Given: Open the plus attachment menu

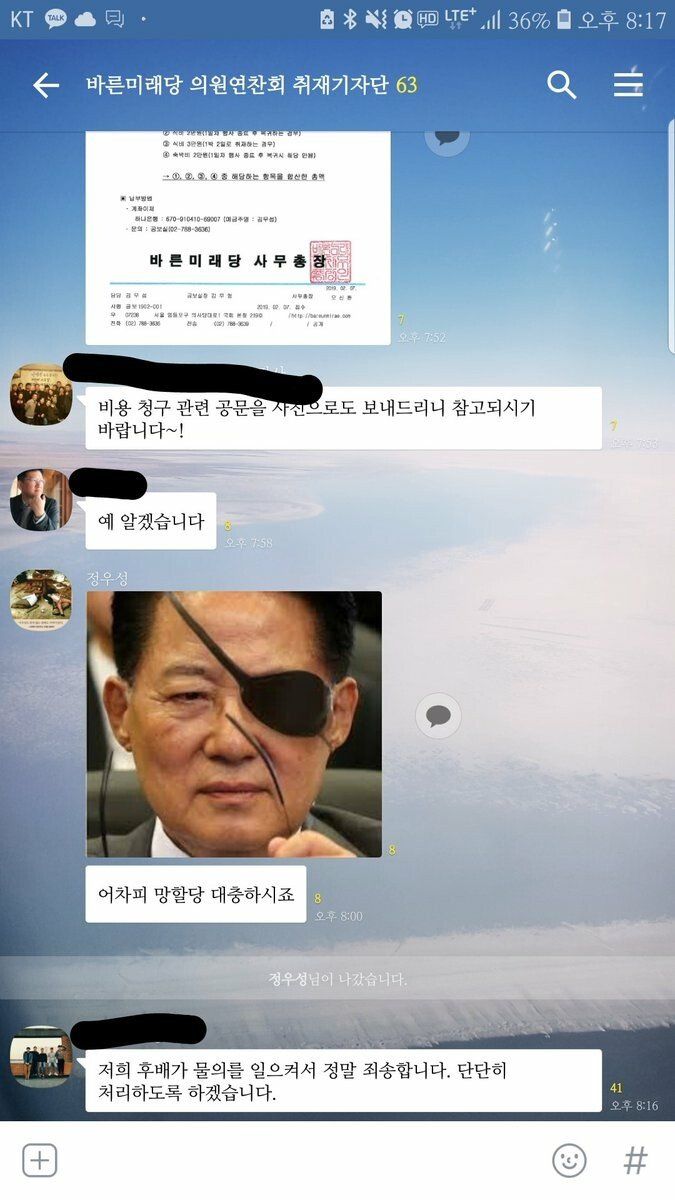Looking at the screenshot, I should click(39, 1161).
